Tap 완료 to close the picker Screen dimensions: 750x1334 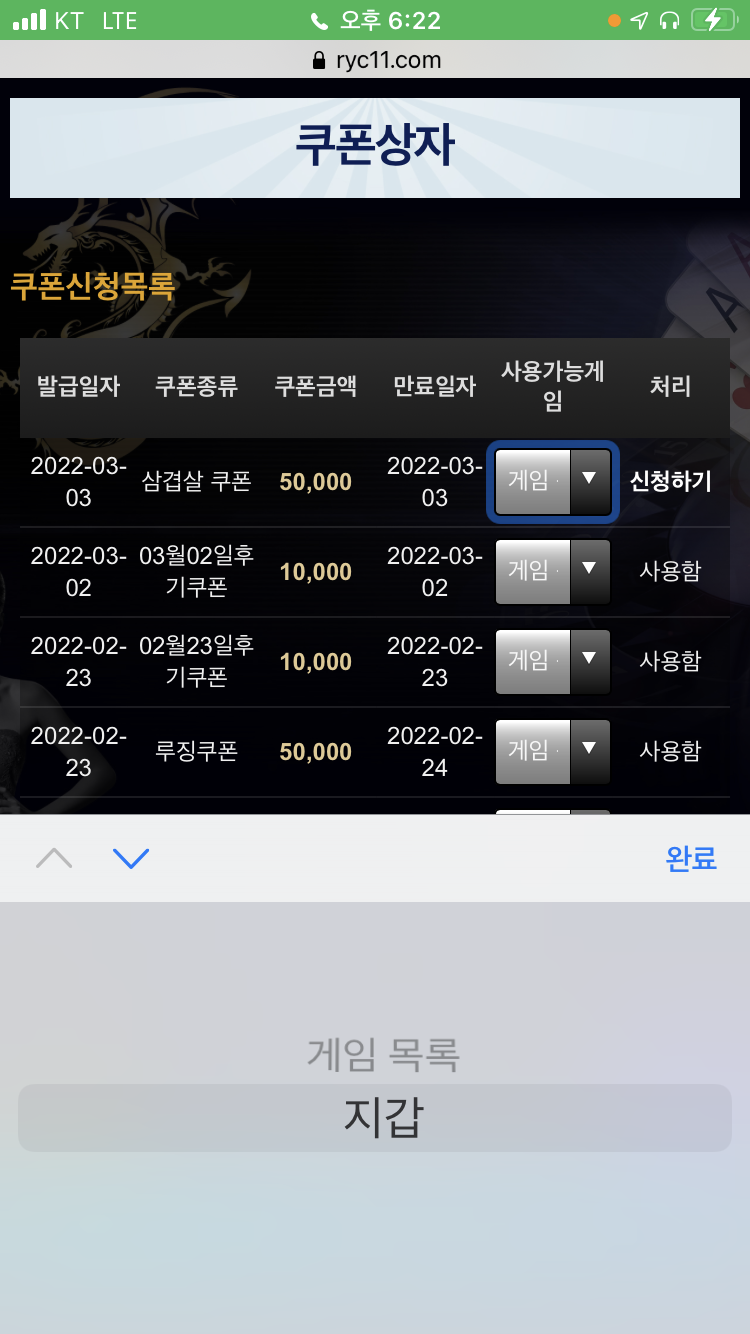pyautogui.click(x=691, y=858)
